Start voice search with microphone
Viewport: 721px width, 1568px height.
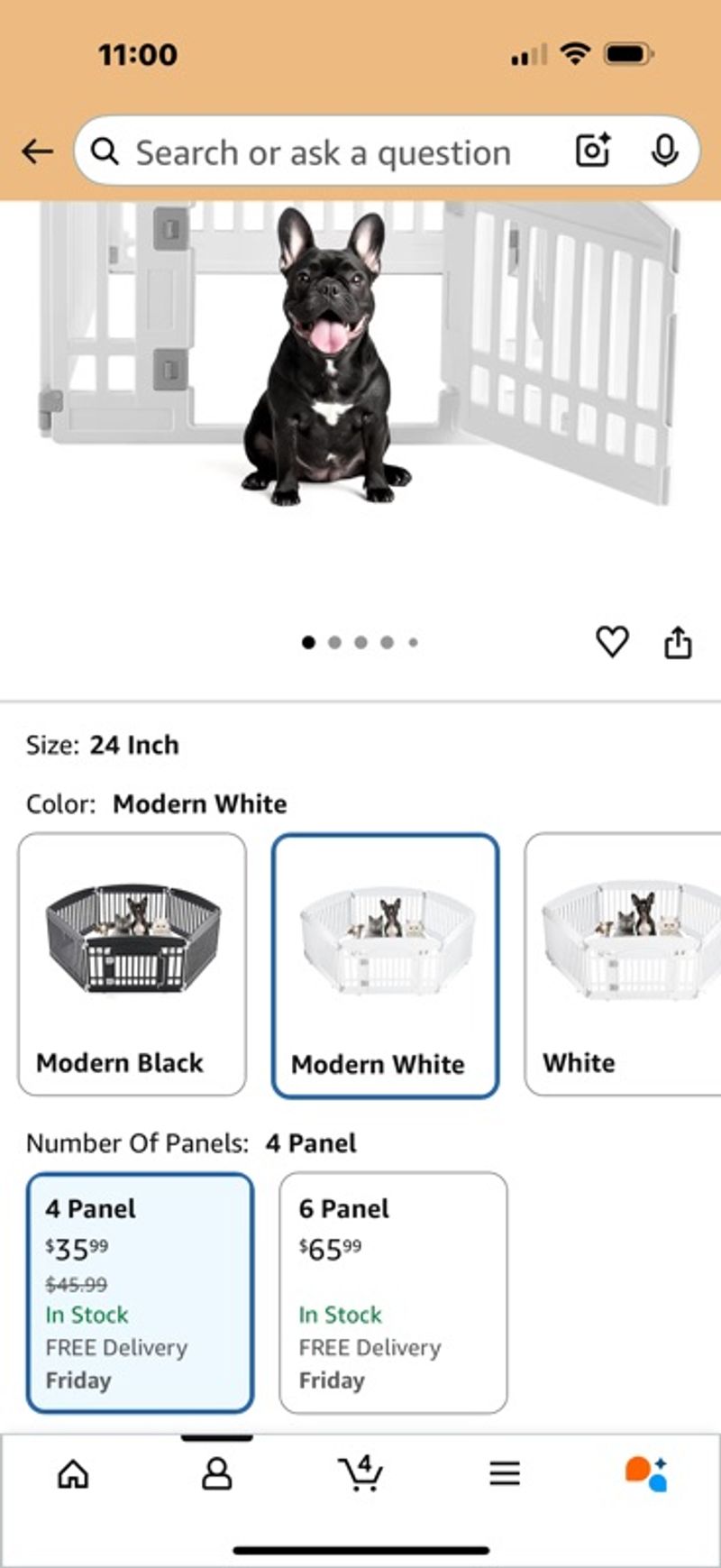click(x=664, y=151)
